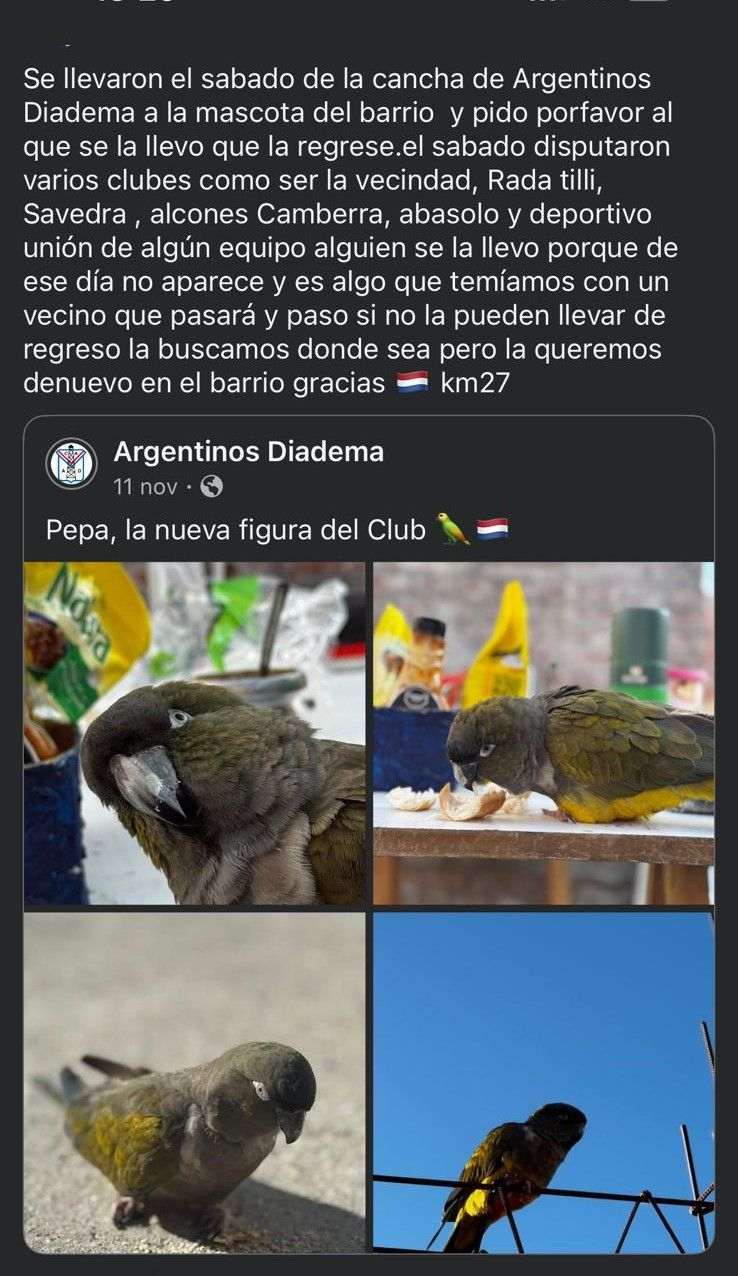Open the Argentinos Diadema page name
Viewport: 738px width, 1276px height.
[x=248, y=452]
